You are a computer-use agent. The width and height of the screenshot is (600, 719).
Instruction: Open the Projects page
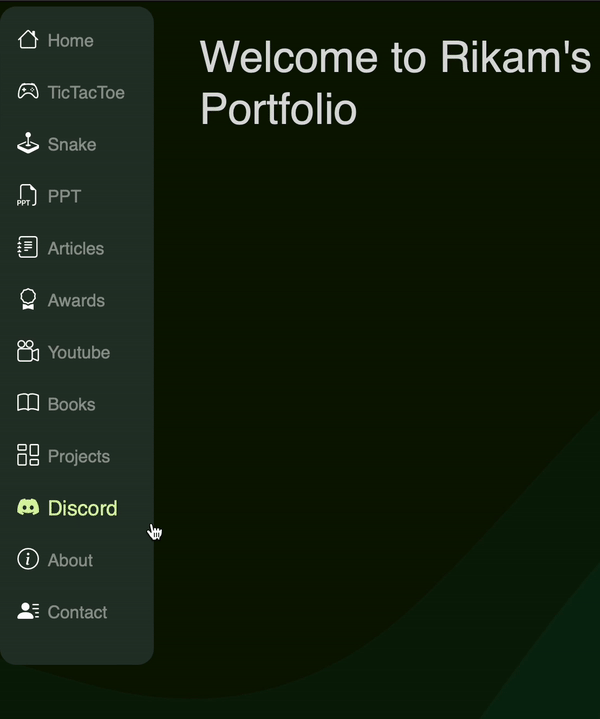click(x=78, y=457)
